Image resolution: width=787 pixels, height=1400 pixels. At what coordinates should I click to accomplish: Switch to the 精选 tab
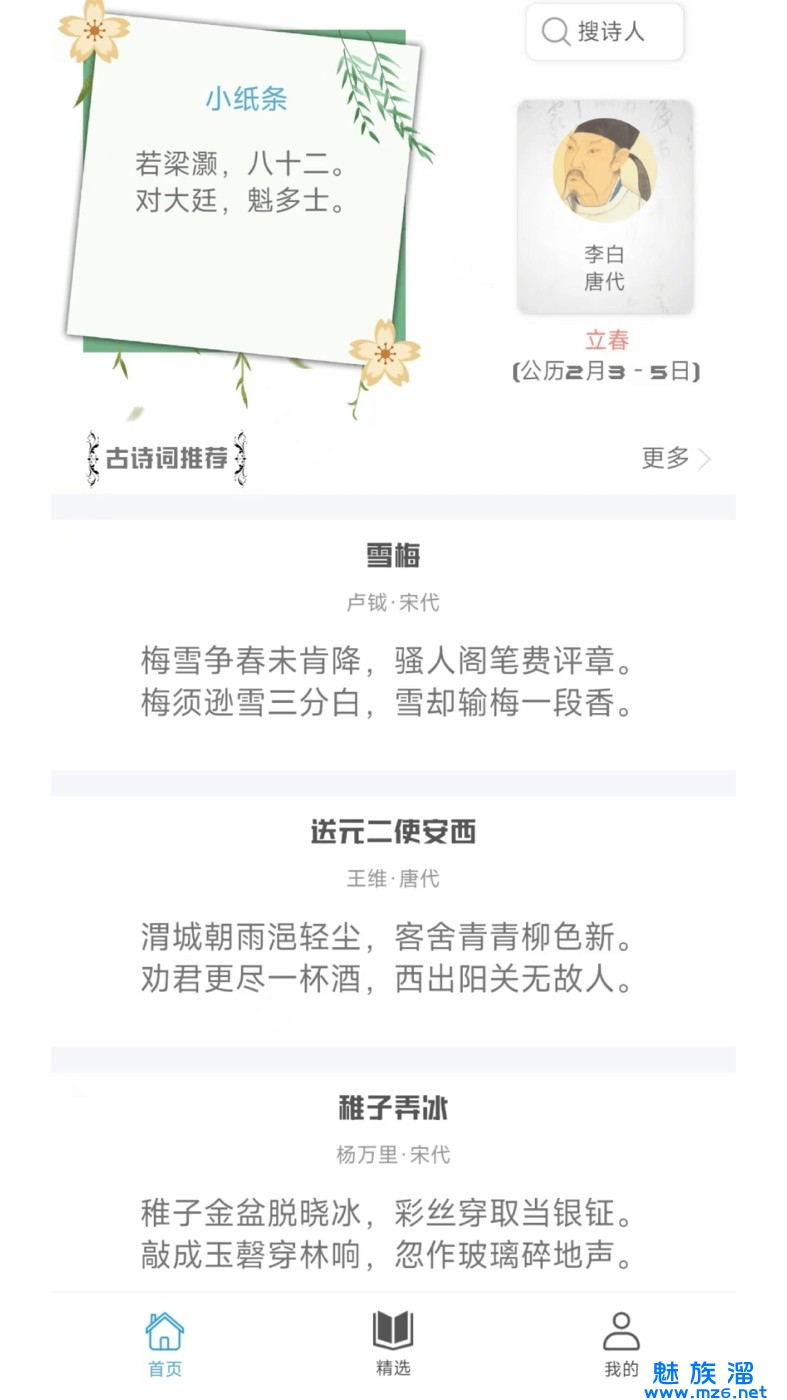click(393, 1345)
